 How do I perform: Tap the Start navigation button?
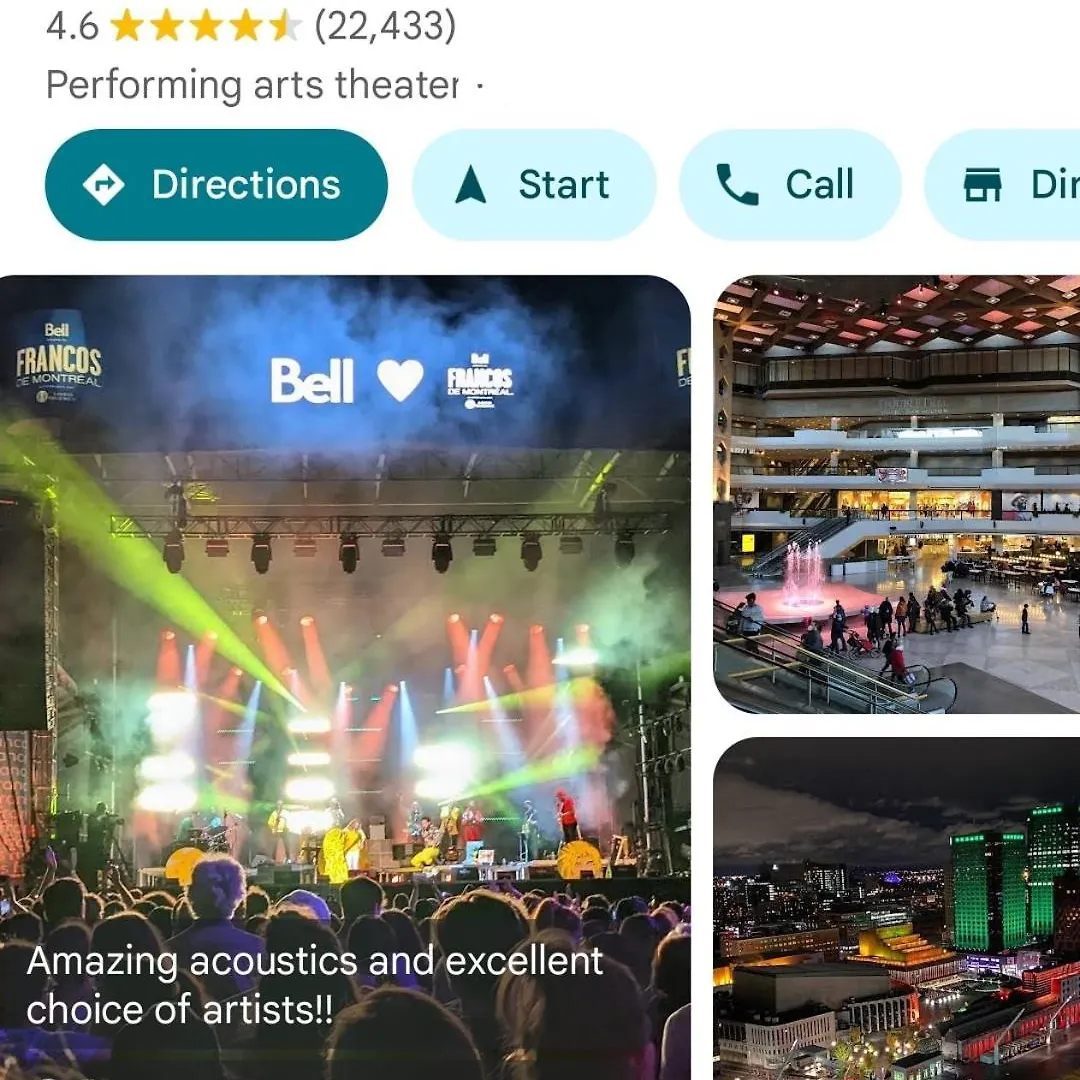(534, 185)
